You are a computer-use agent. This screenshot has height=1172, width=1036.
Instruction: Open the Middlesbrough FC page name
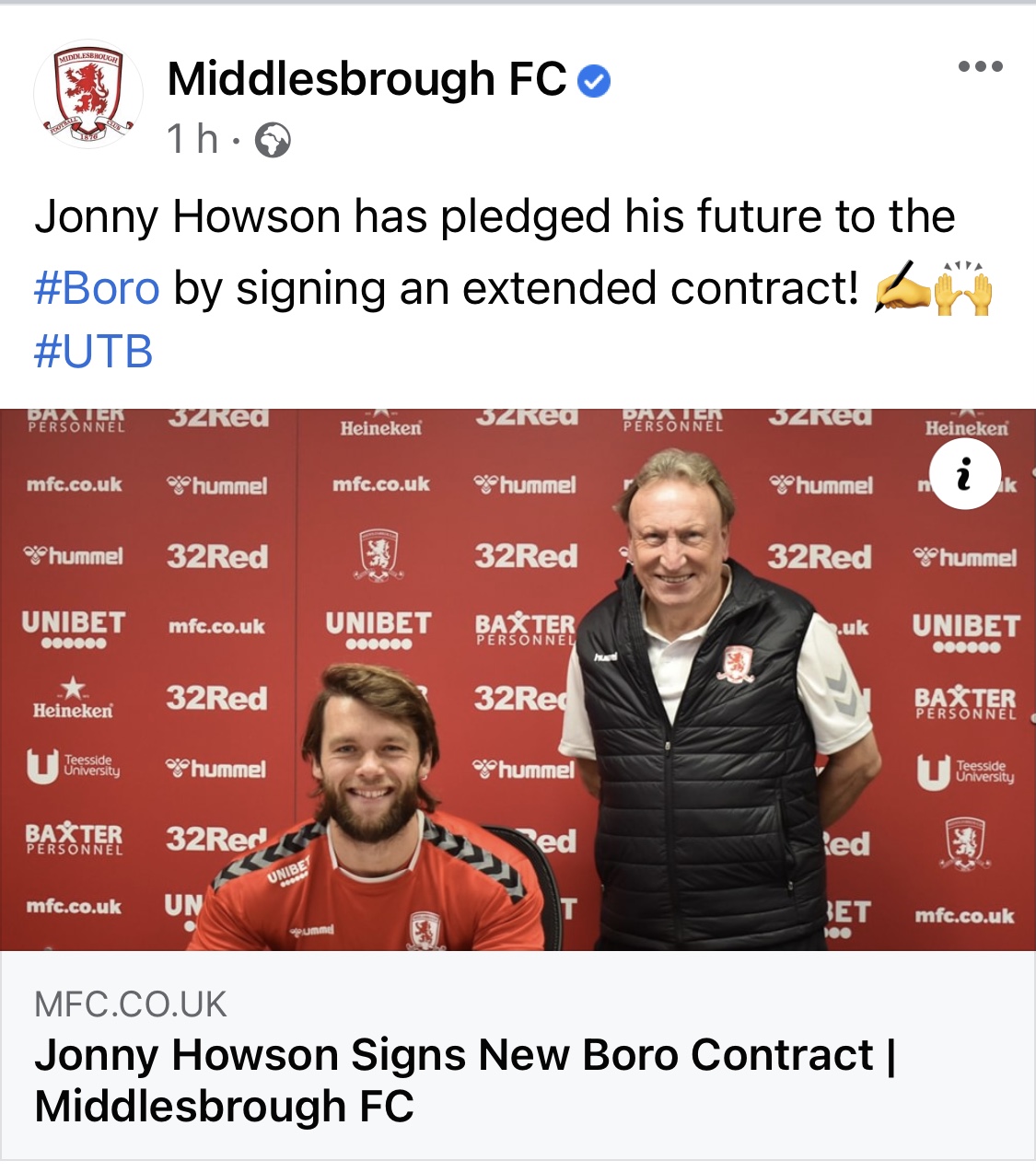[x=367, y=79]
